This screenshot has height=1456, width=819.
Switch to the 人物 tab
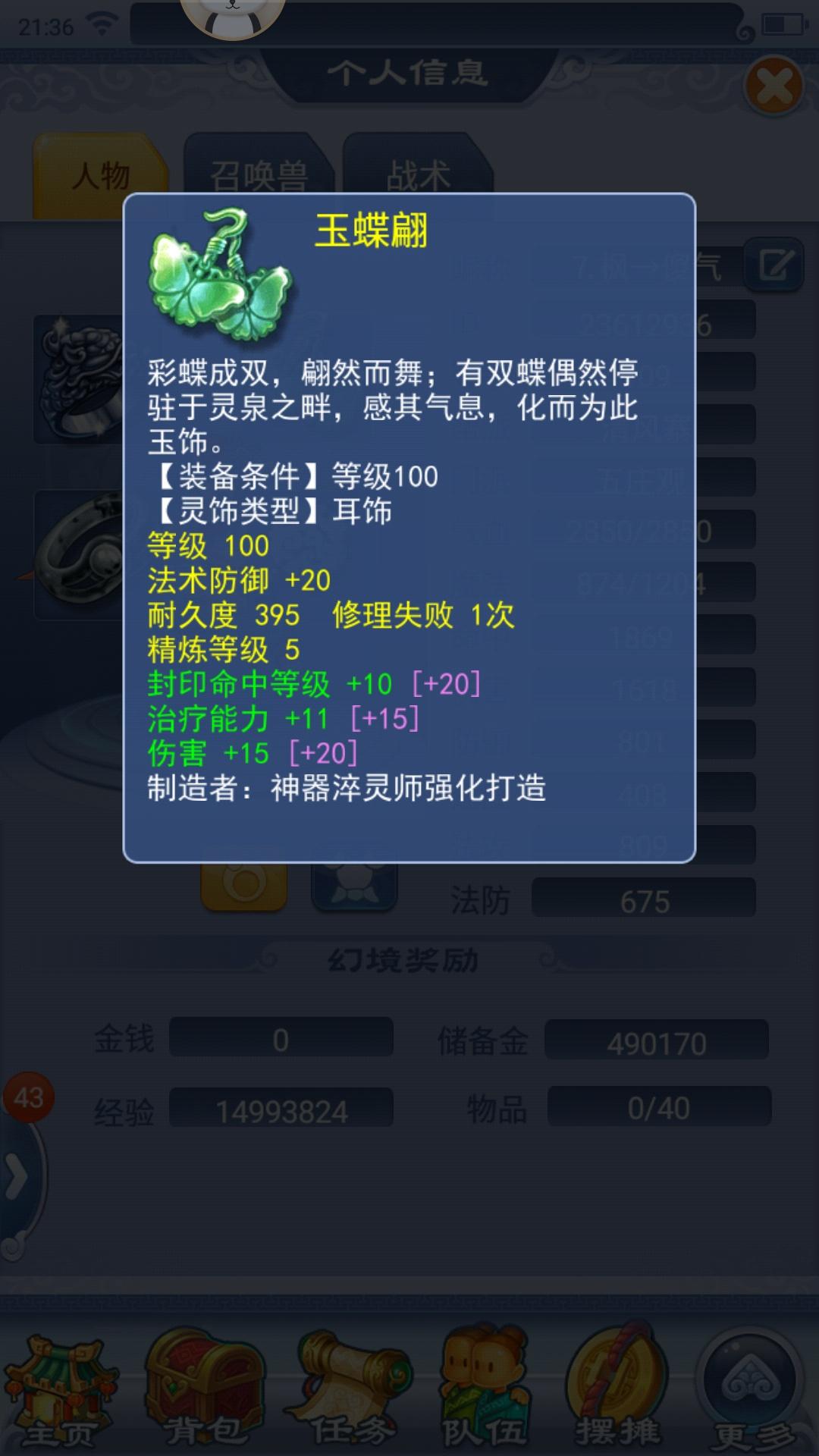101,176
